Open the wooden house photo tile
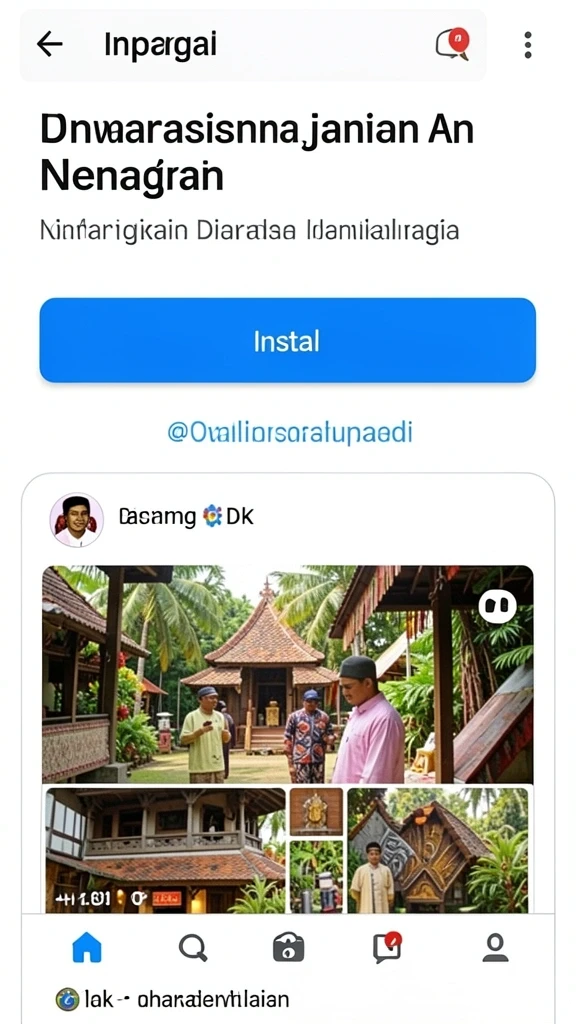Image resolution: width=576 pixels, height=1024 pixels. pos(165,850)
